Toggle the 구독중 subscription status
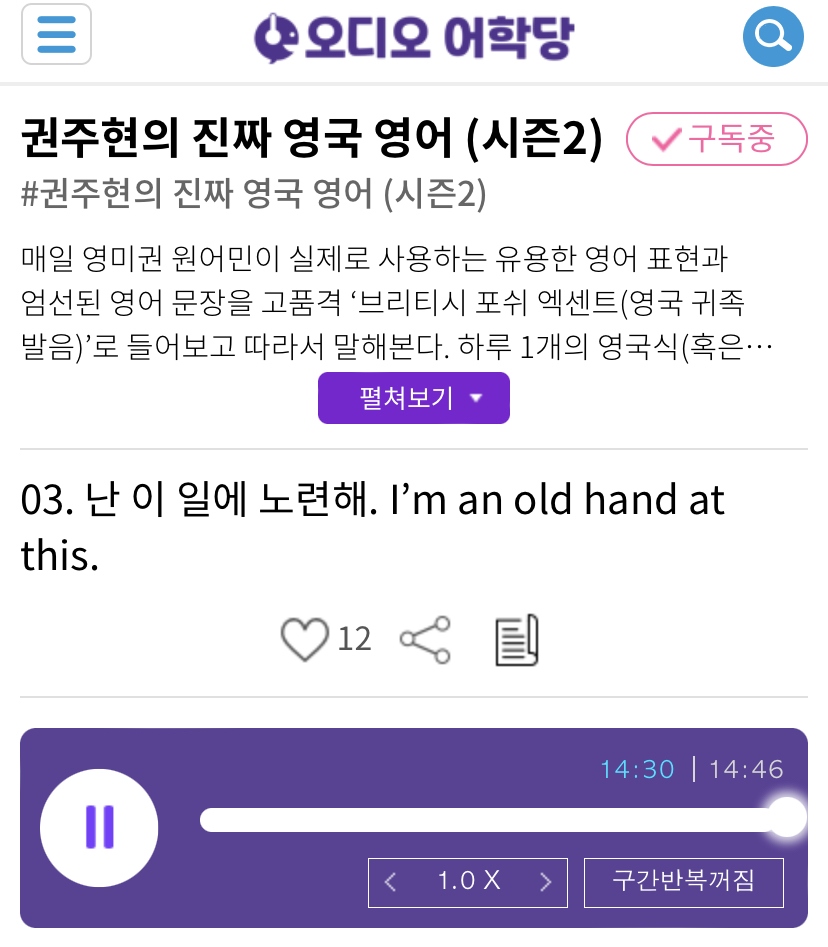This screenshot has height=947, width=828. point(716,140)
